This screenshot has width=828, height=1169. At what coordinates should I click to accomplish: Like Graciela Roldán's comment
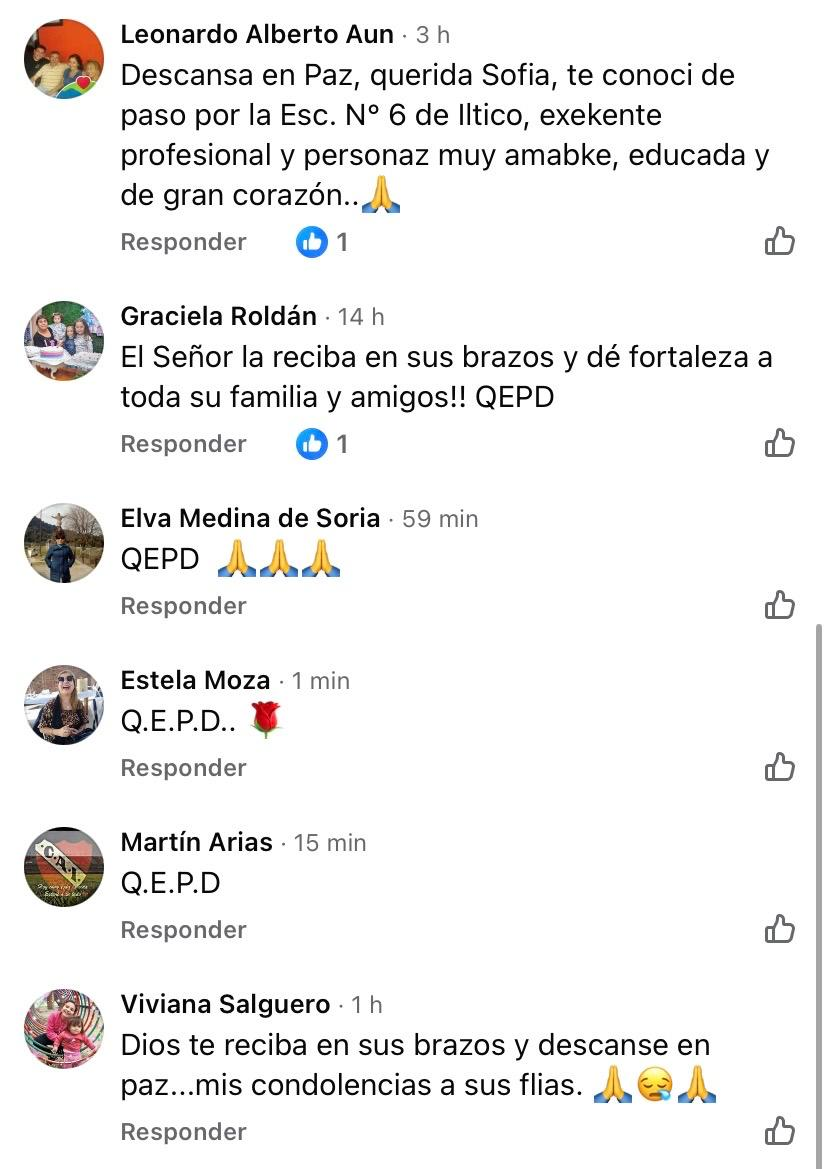point(779,443)
